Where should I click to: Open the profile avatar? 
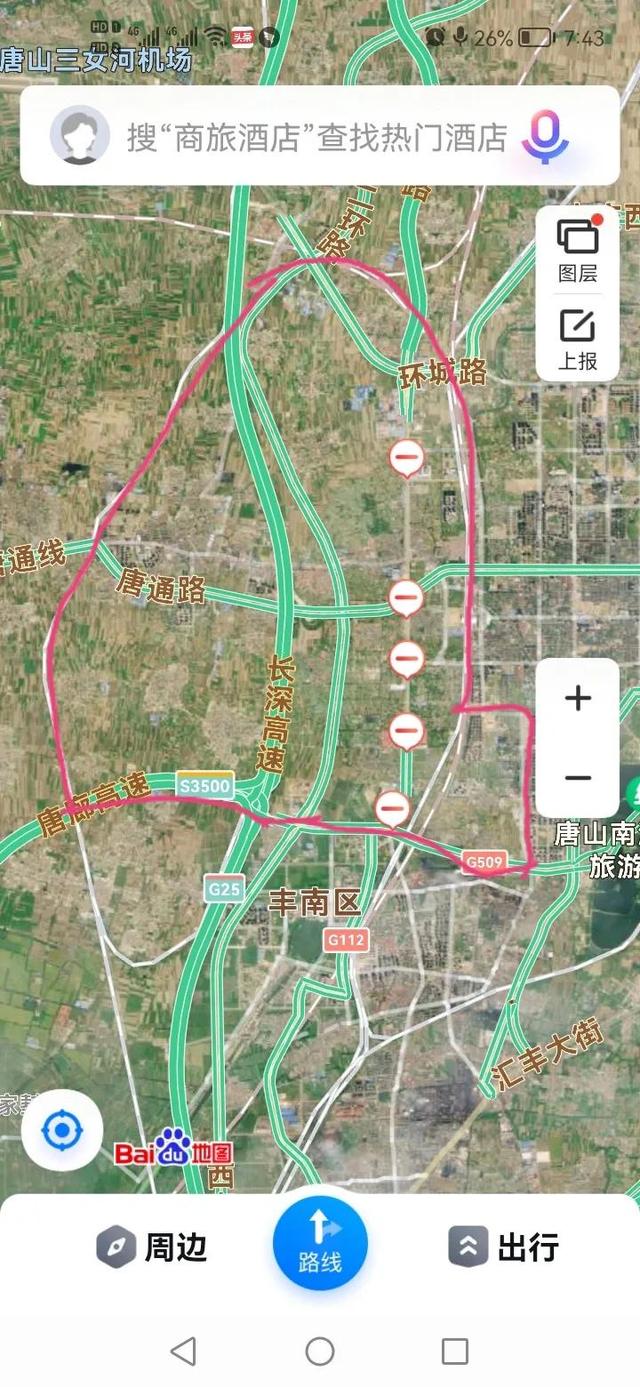(x=80, y=135)
